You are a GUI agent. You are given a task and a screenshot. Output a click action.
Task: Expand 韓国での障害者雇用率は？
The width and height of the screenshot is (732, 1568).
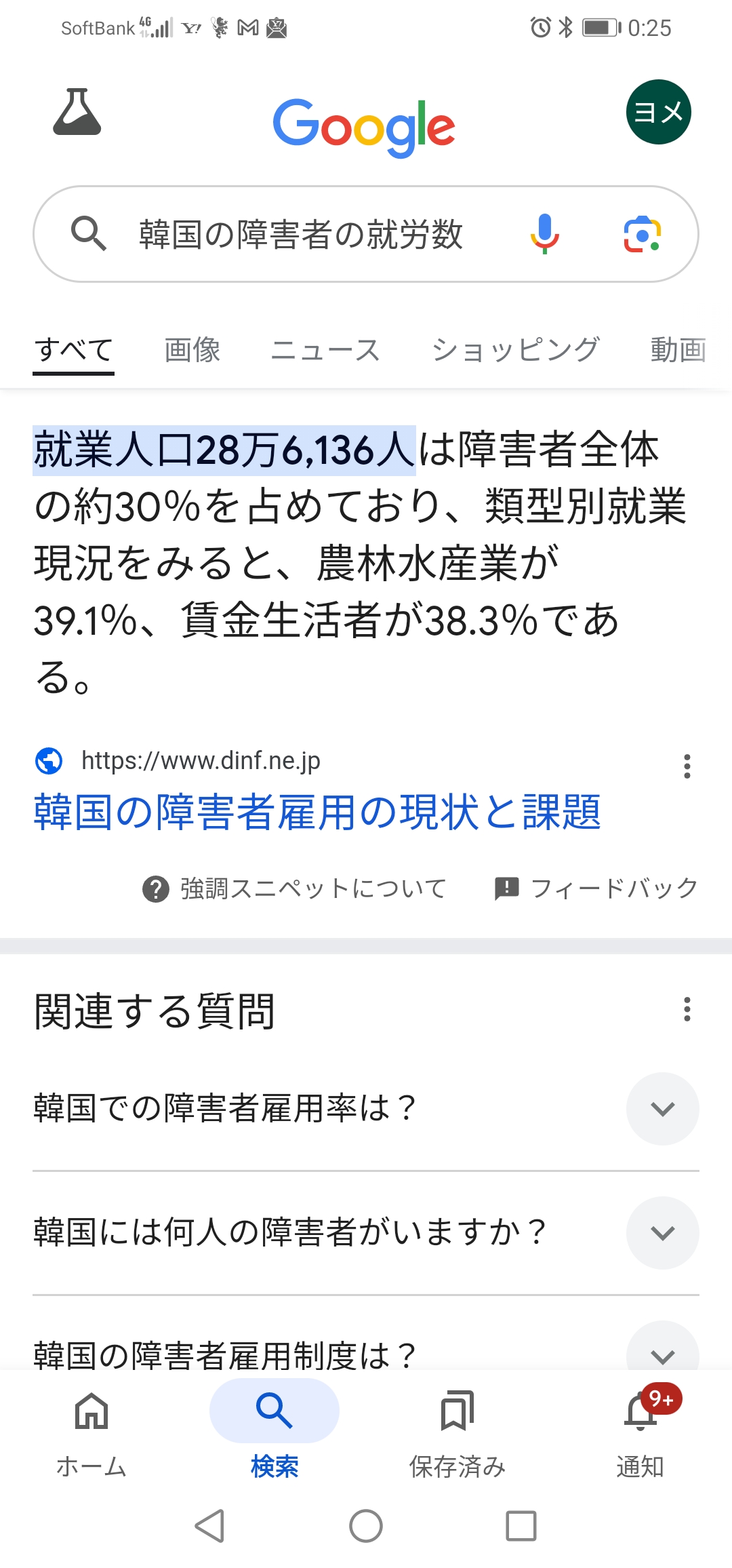(x=662, y=1109)
